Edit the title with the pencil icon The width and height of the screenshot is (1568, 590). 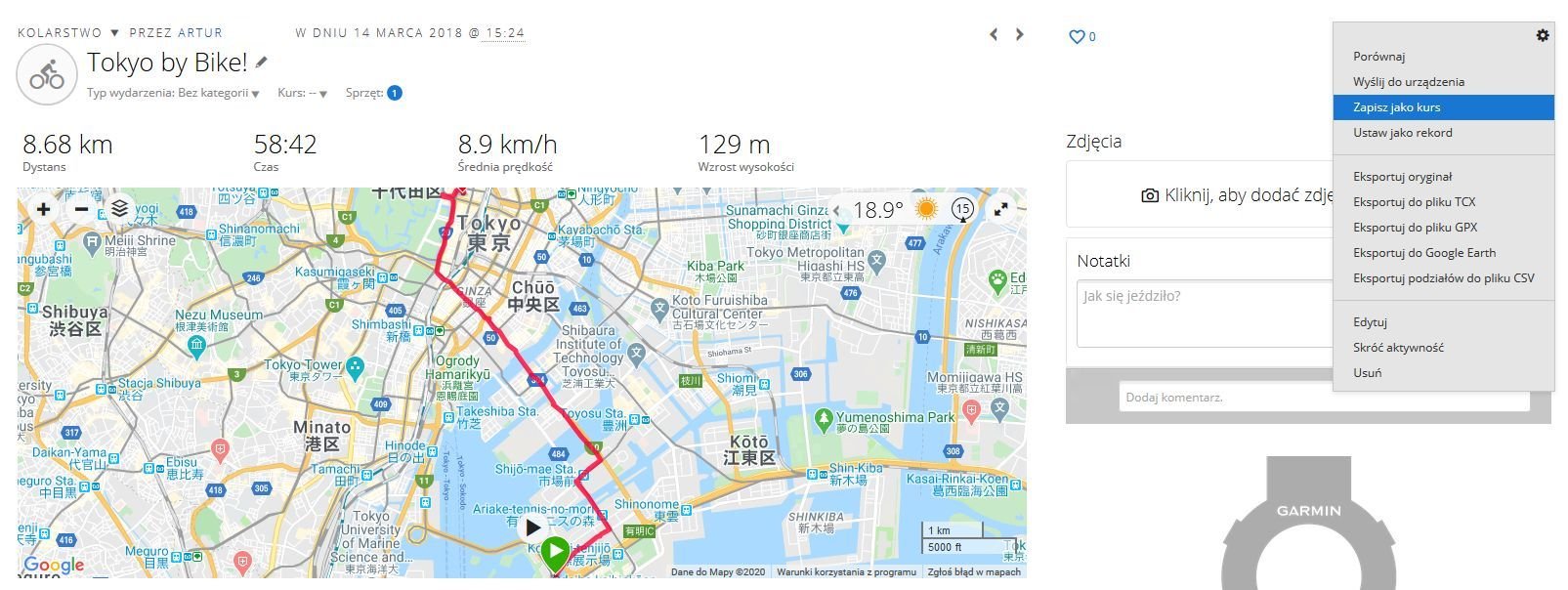point(261,63)
